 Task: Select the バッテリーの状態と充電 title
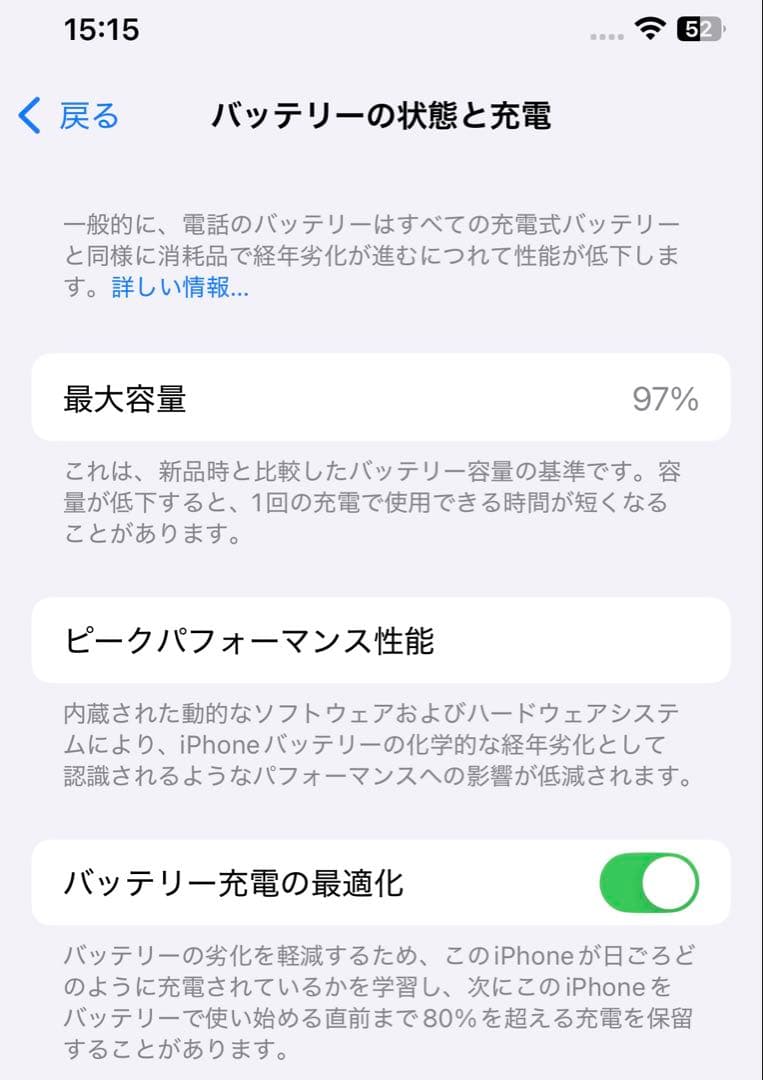(x=381, y=115)
